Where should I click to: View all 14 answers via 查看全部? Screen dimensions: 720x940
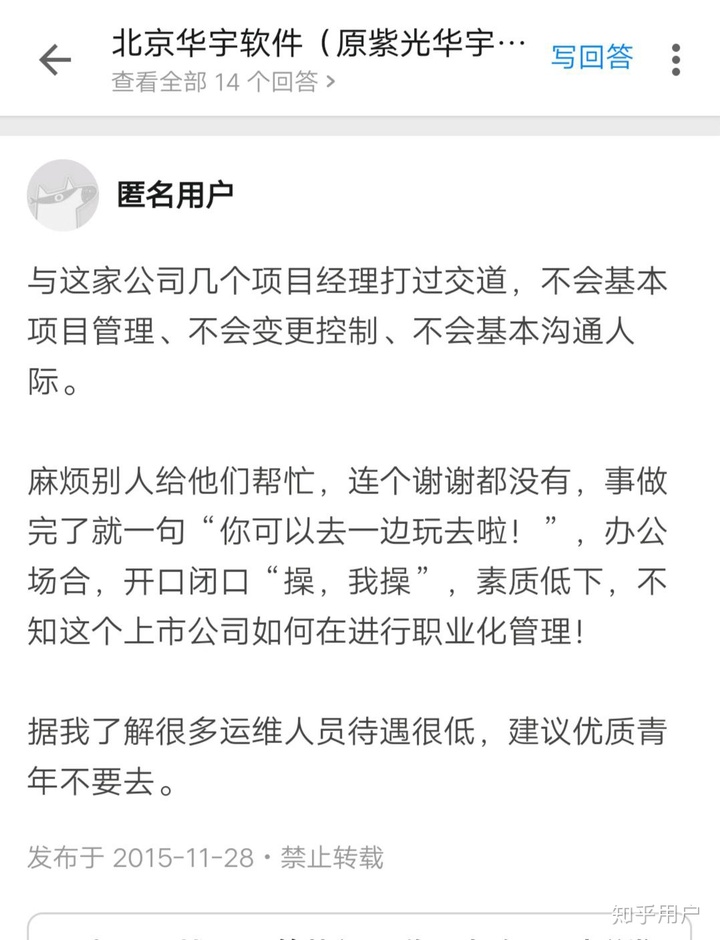(222, 82)
